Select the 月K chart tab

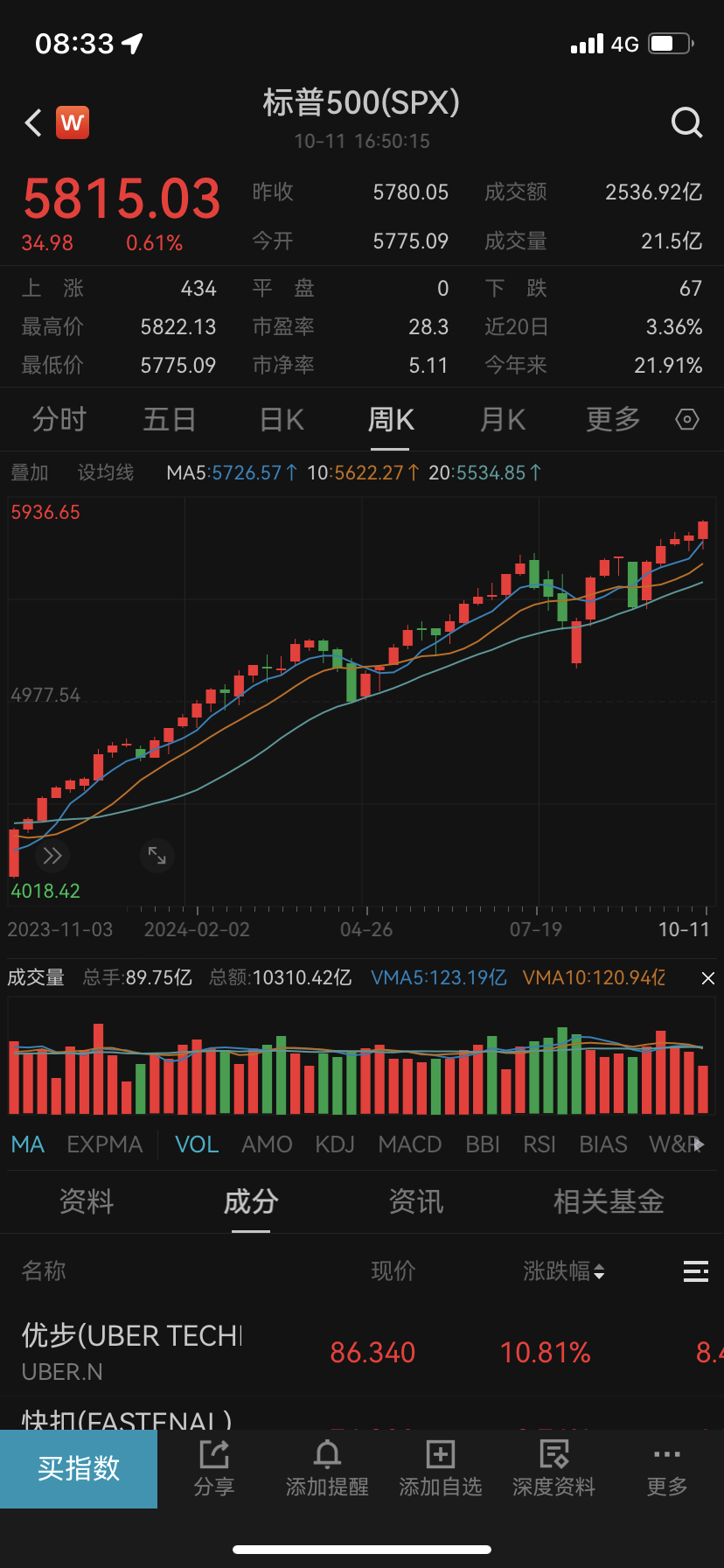[503, 420]
